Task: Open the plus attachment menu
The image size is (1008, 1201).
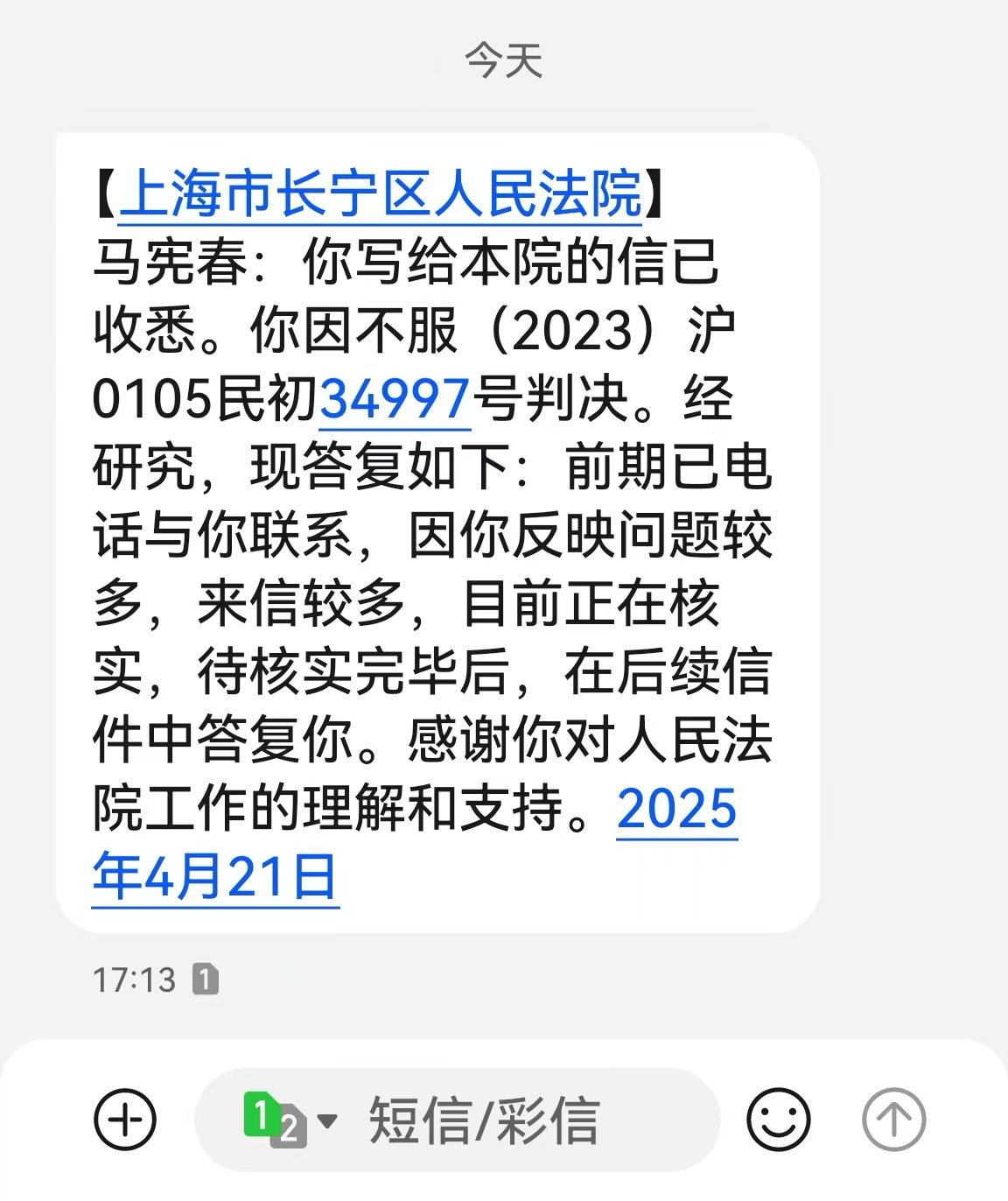Action: point(124,1119)
